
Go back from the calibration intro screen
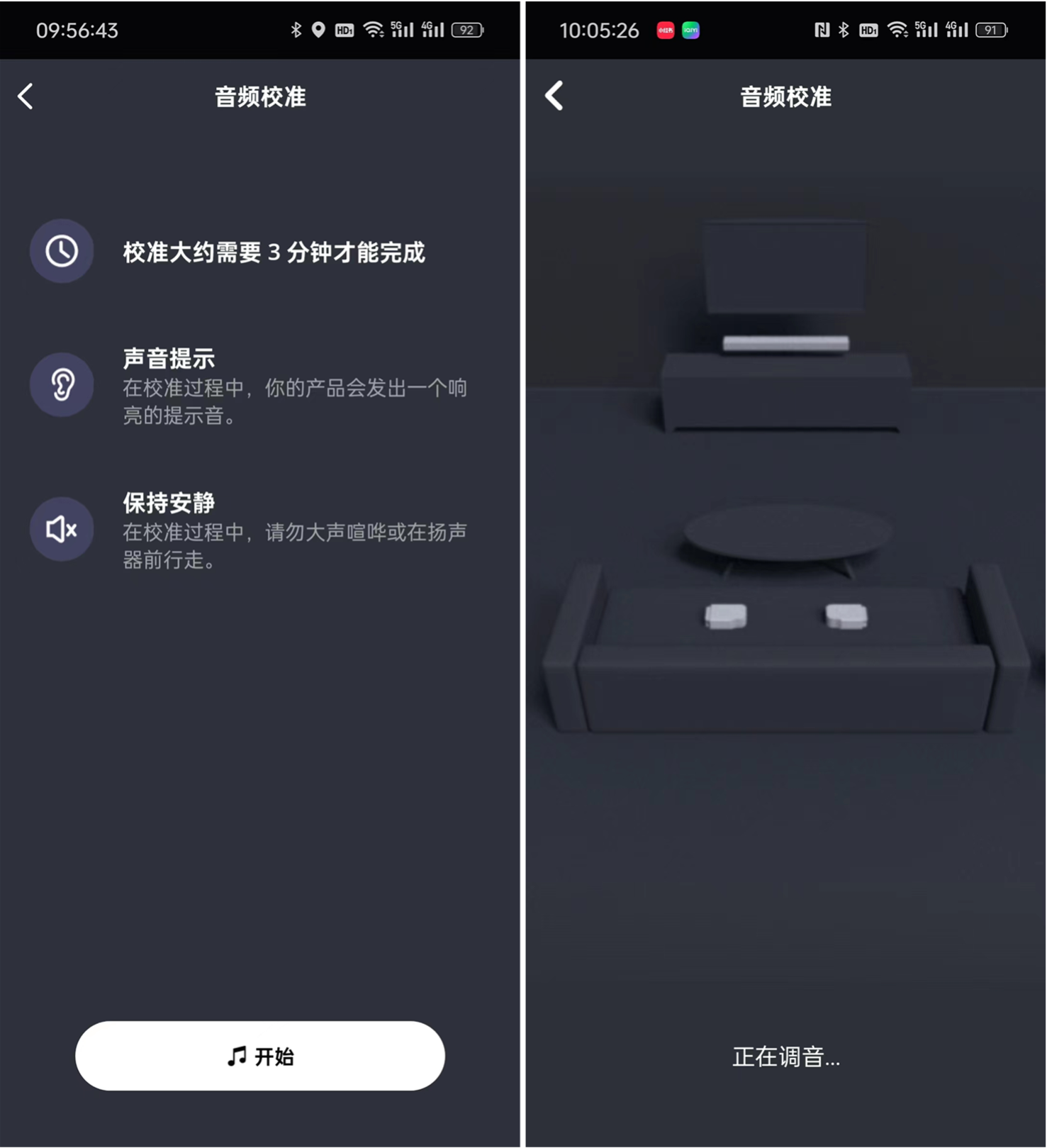pos(26,96)
